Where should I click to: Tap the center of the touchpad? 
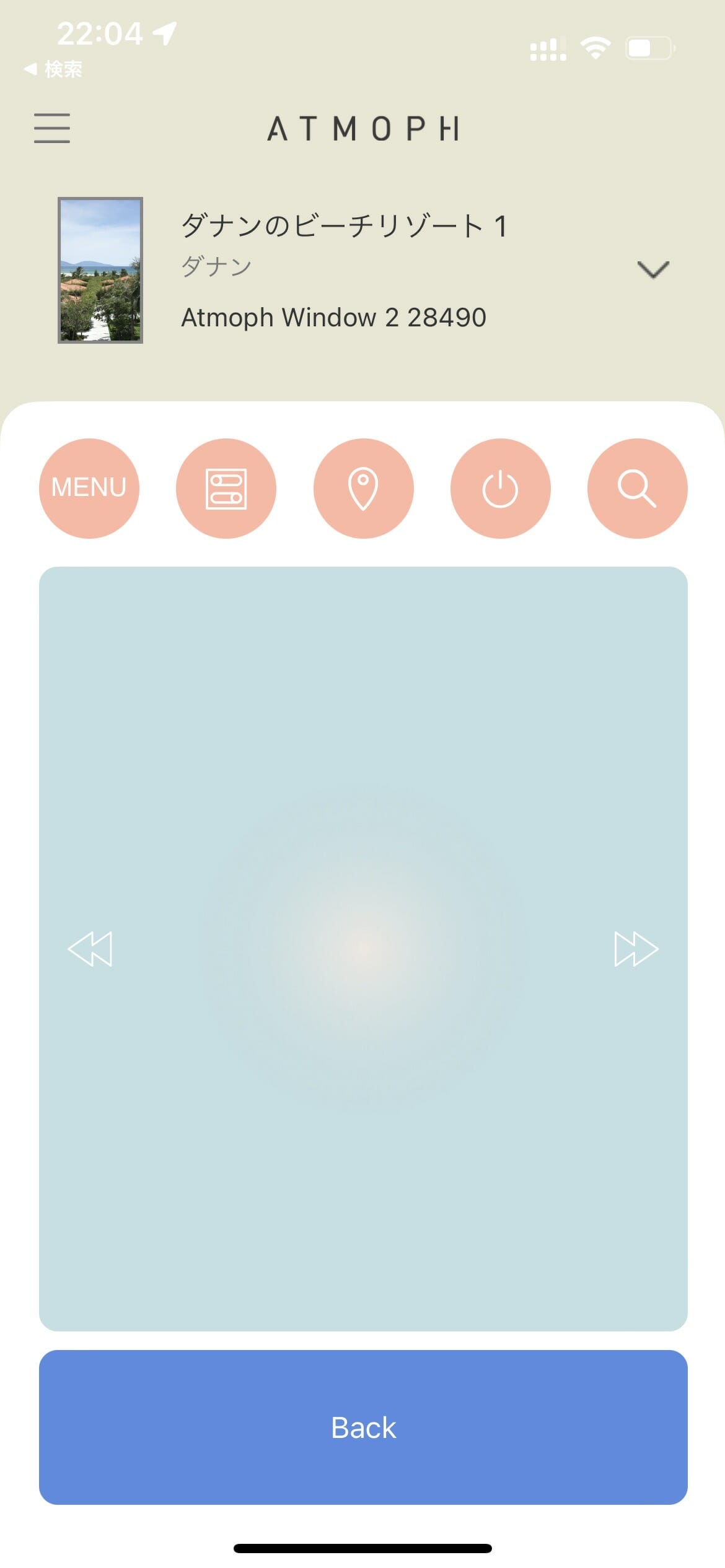point(363,947)
